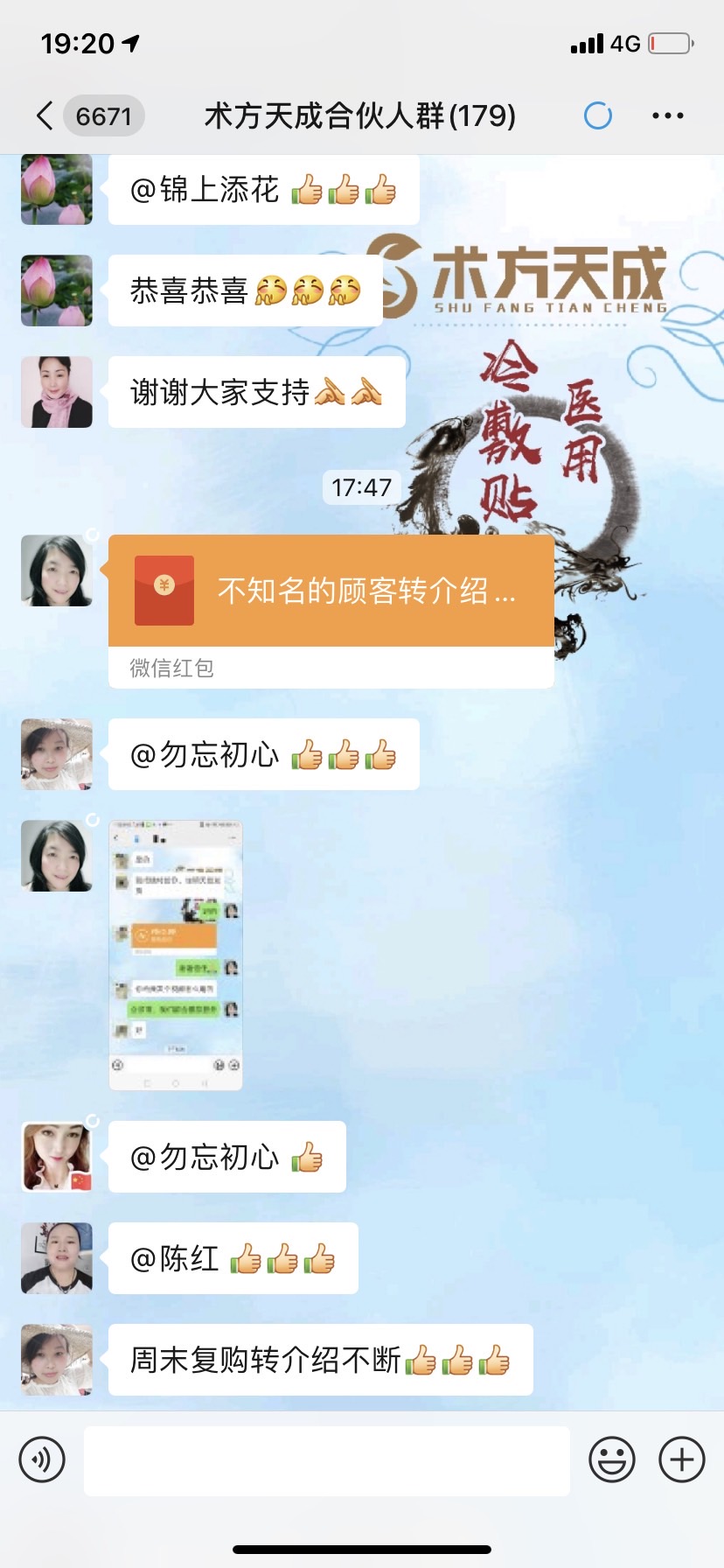Switch to voice message input

[42, 1459]
